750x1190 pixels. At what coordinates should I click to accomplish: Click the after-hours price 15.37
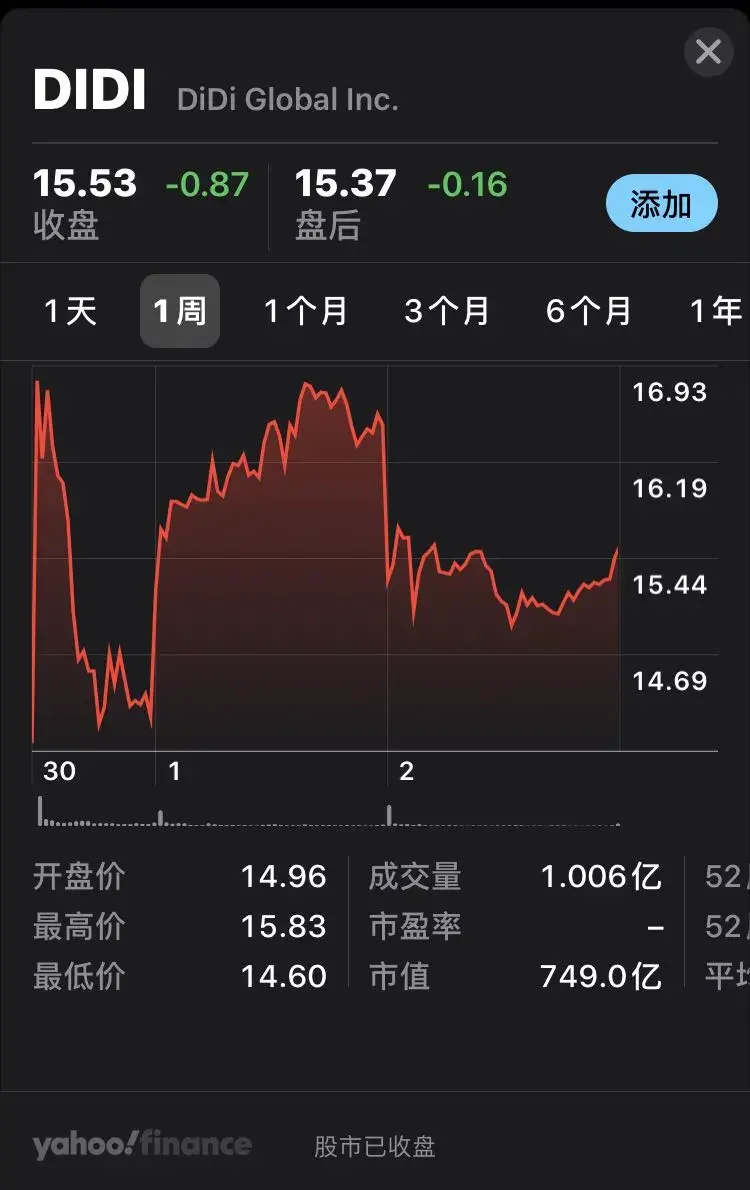point(348,183)
